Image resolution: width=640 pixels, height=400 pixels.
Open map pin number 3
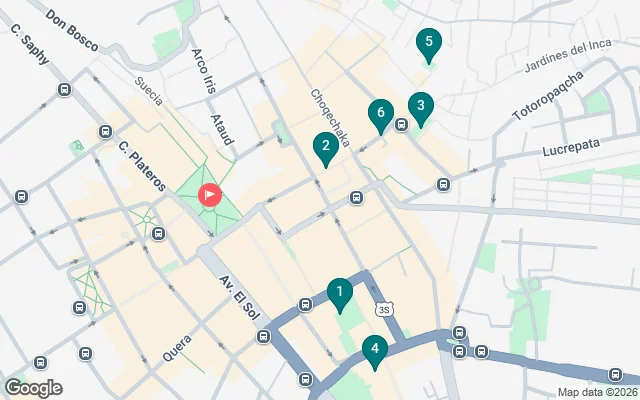[x=421, y=106]
